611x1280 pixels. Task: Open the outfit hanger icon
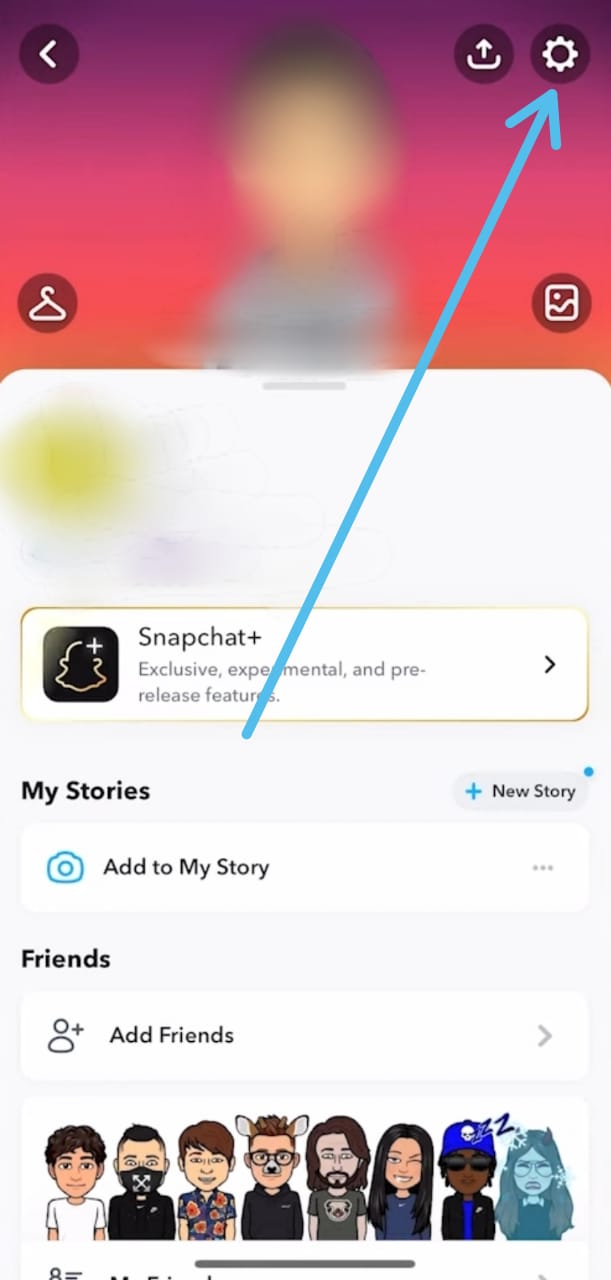[x=47, y=303]
